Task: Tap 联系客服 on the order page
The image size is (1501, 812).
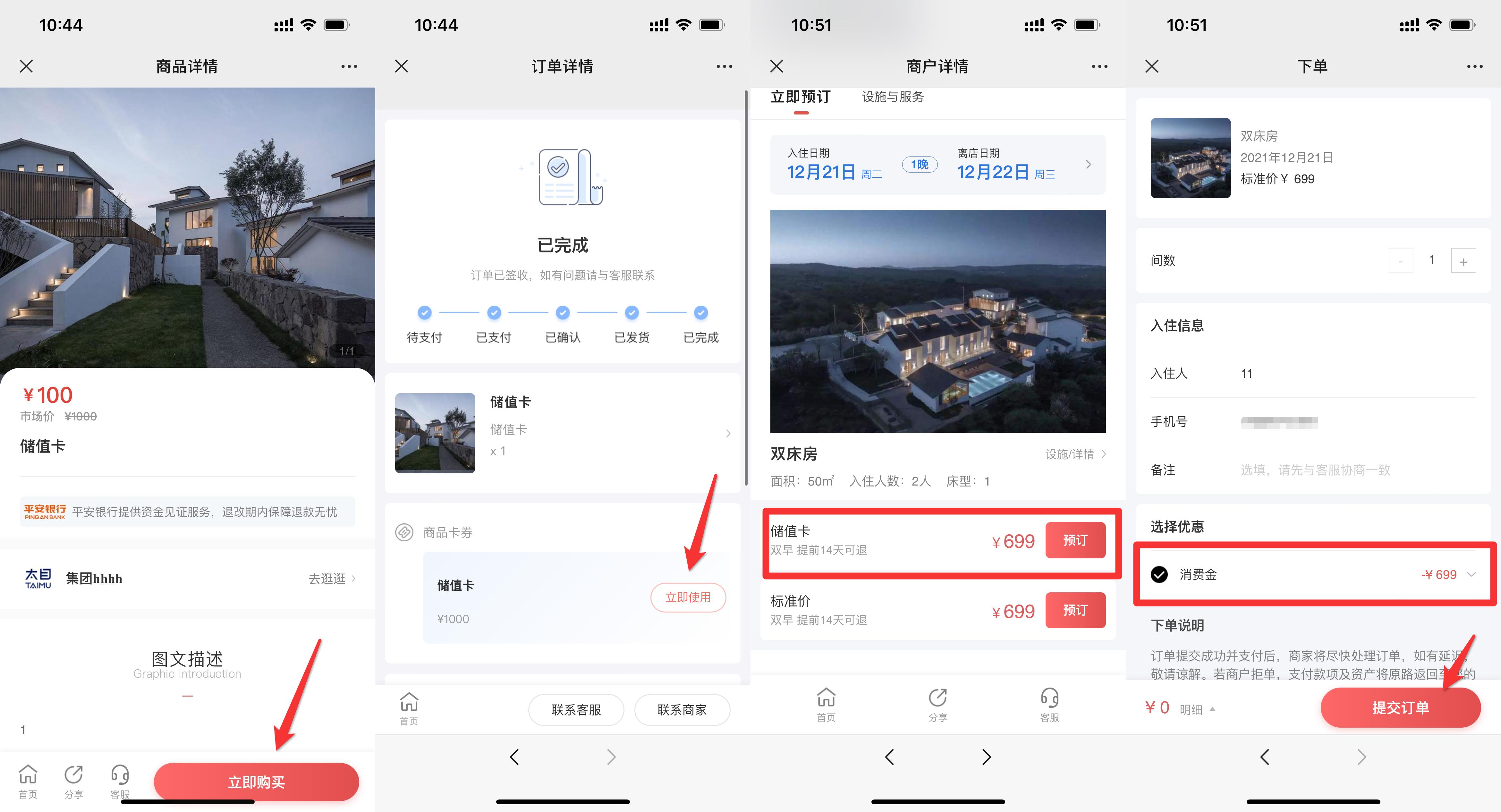Action: 576,709
